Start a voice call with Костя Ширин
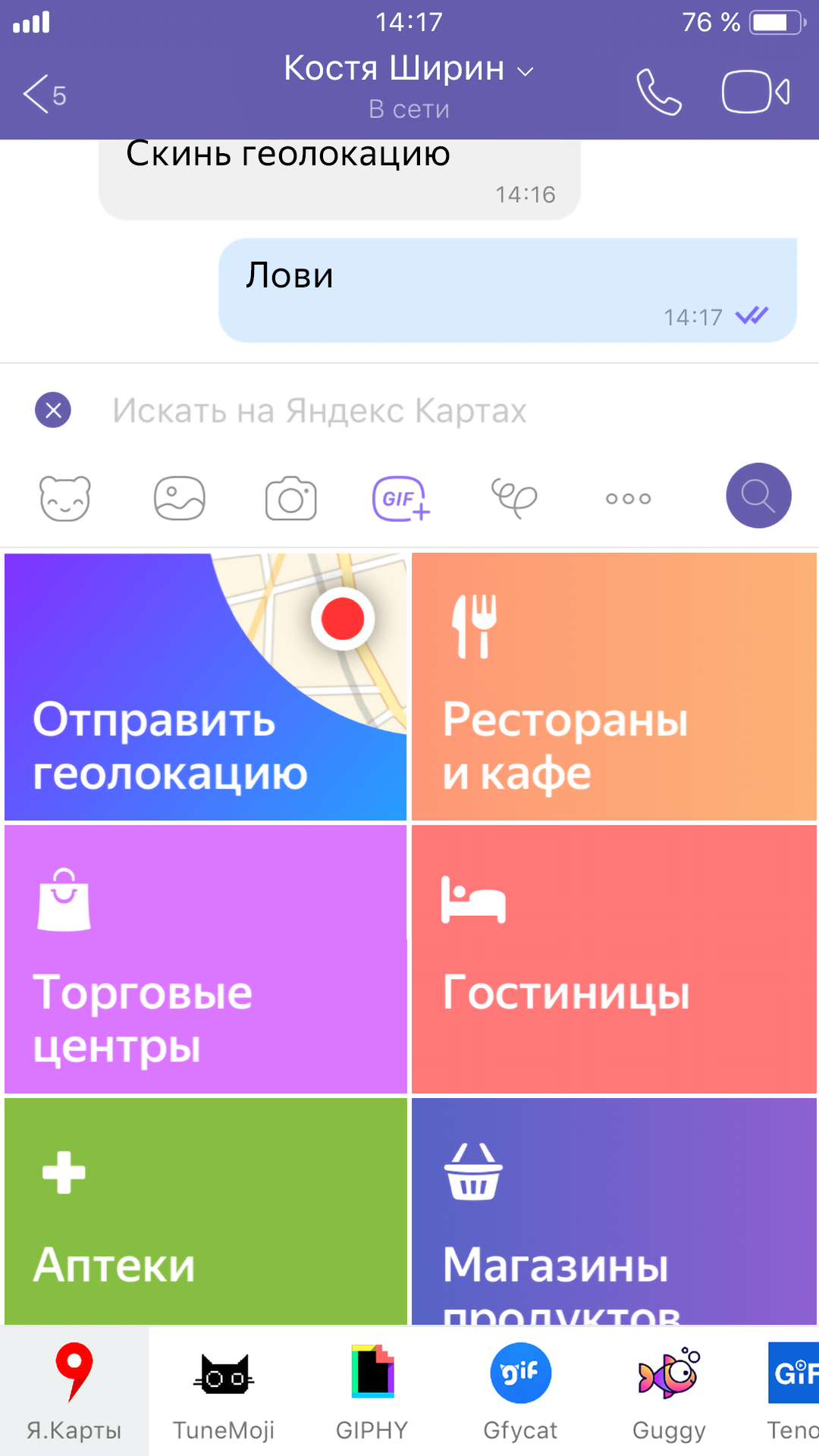Image resolution: width=819 pixels, height=1456 pixels. coord(658,93)
